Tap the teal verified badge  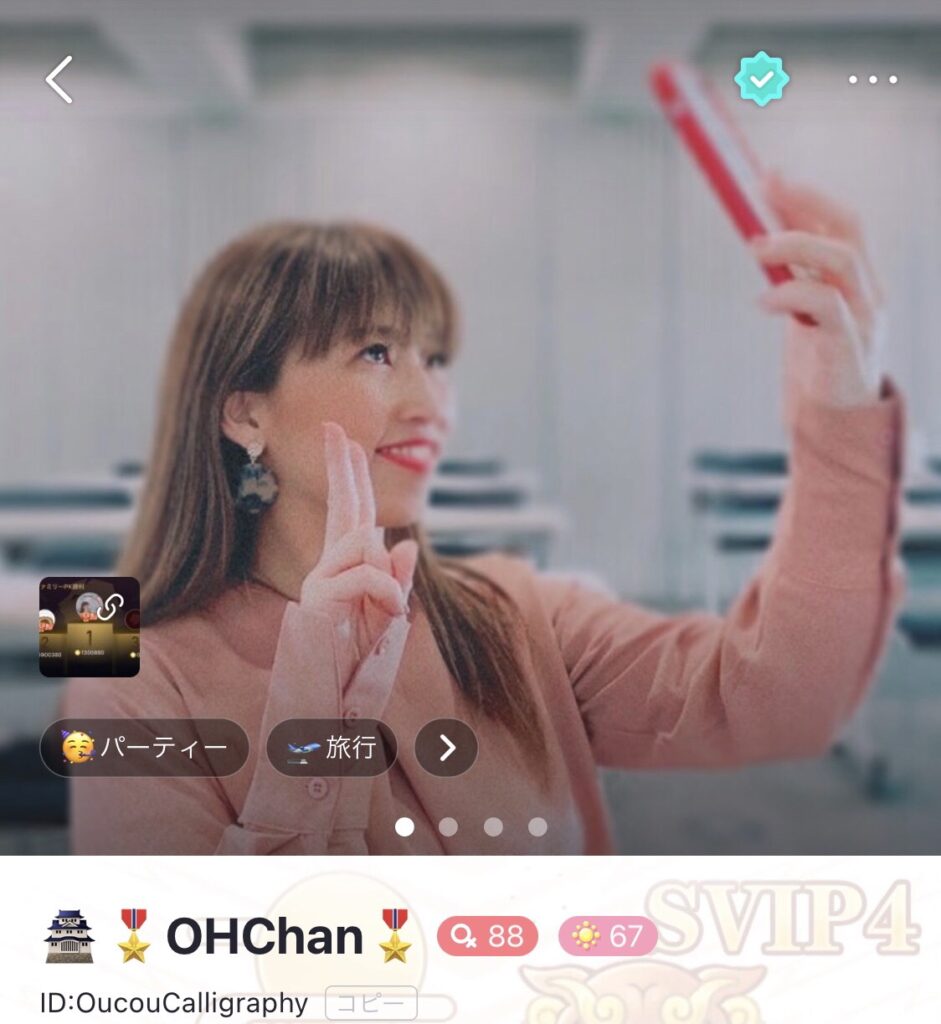pyautogui.click(x=762, y=79)
